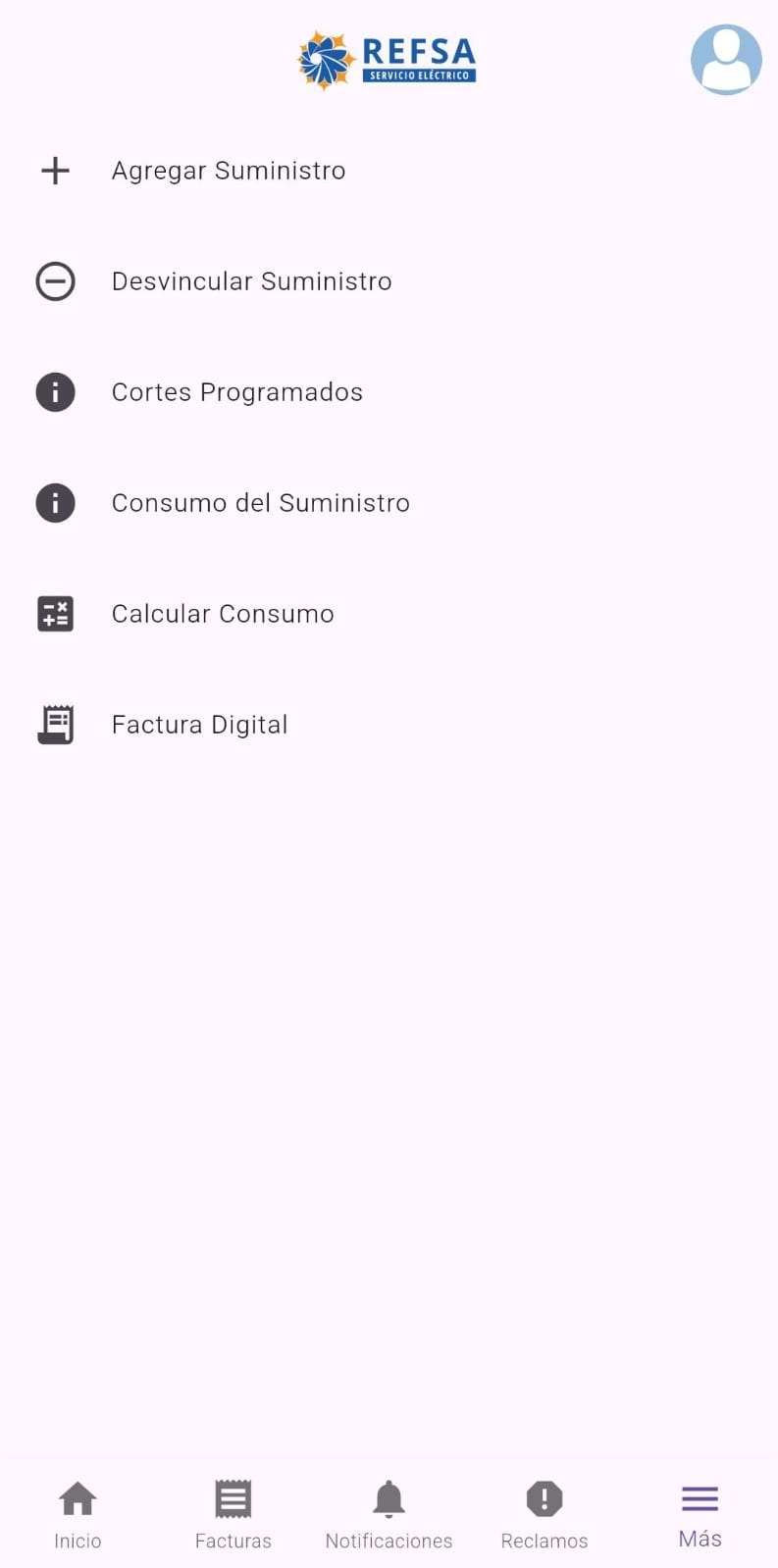The width and height of the screenshot is (778, 1568).
Task: Switch to the Facturas tab
Action: point(233,1513)
